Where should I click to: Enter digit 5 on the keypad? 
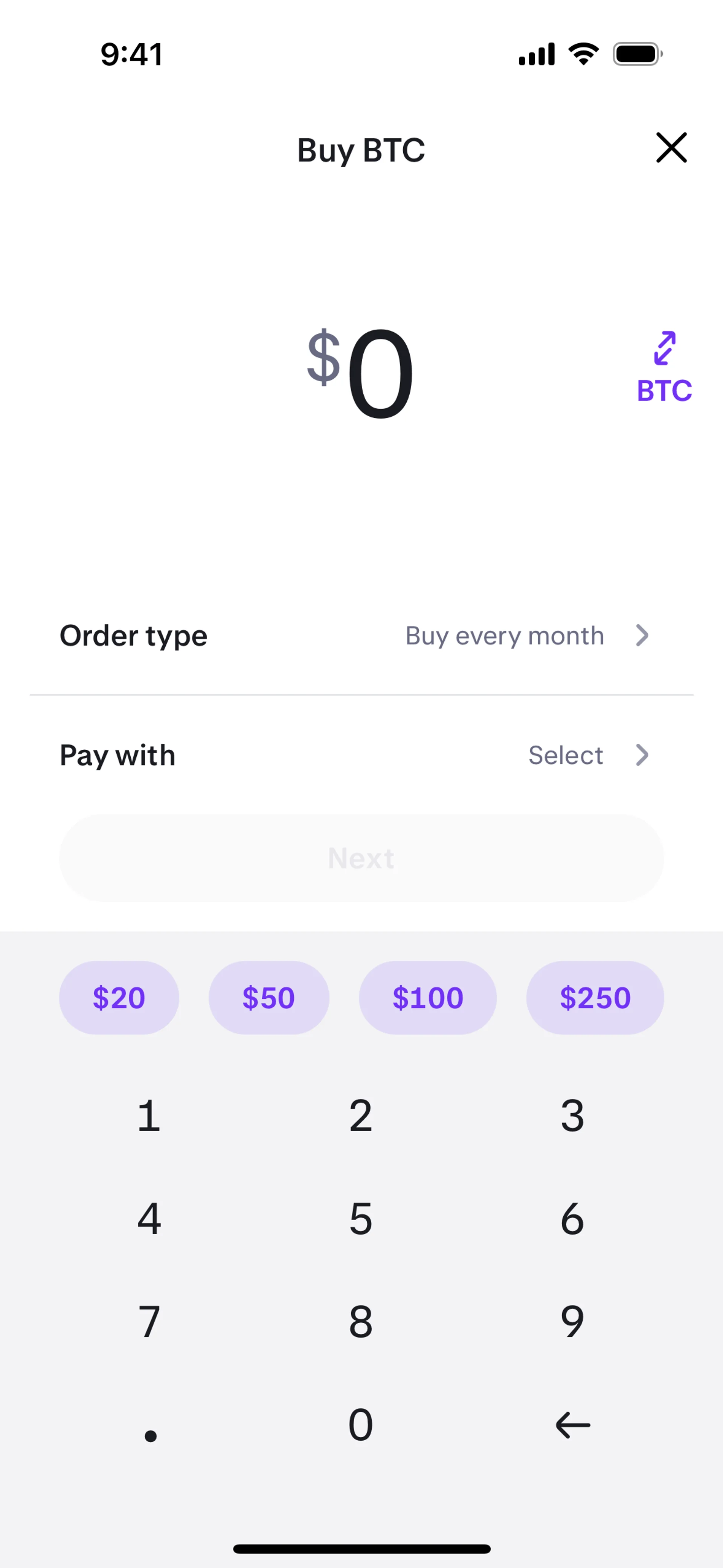pos(361,1219)
